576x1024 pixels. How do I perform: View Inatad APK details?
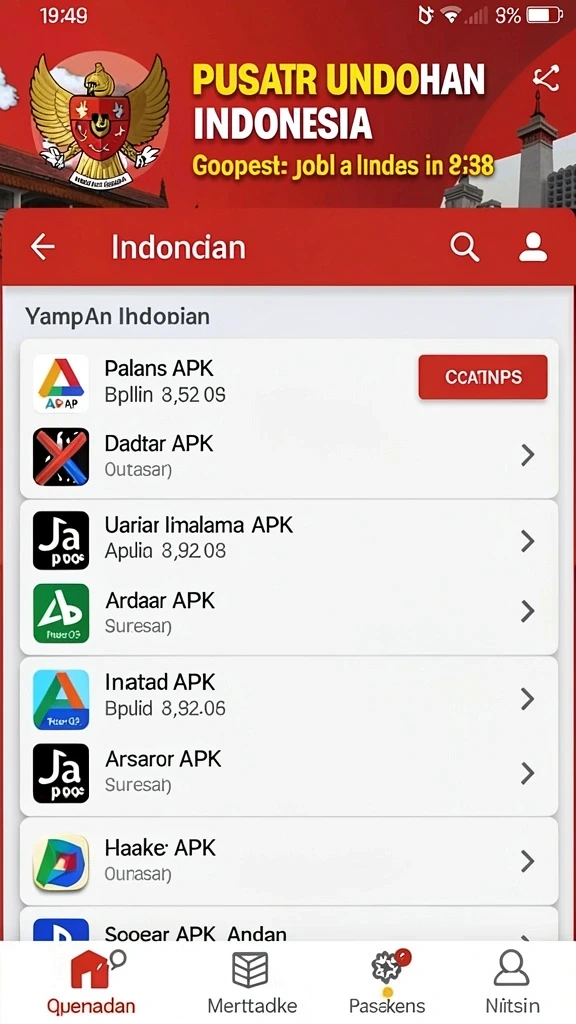point(289,697)
